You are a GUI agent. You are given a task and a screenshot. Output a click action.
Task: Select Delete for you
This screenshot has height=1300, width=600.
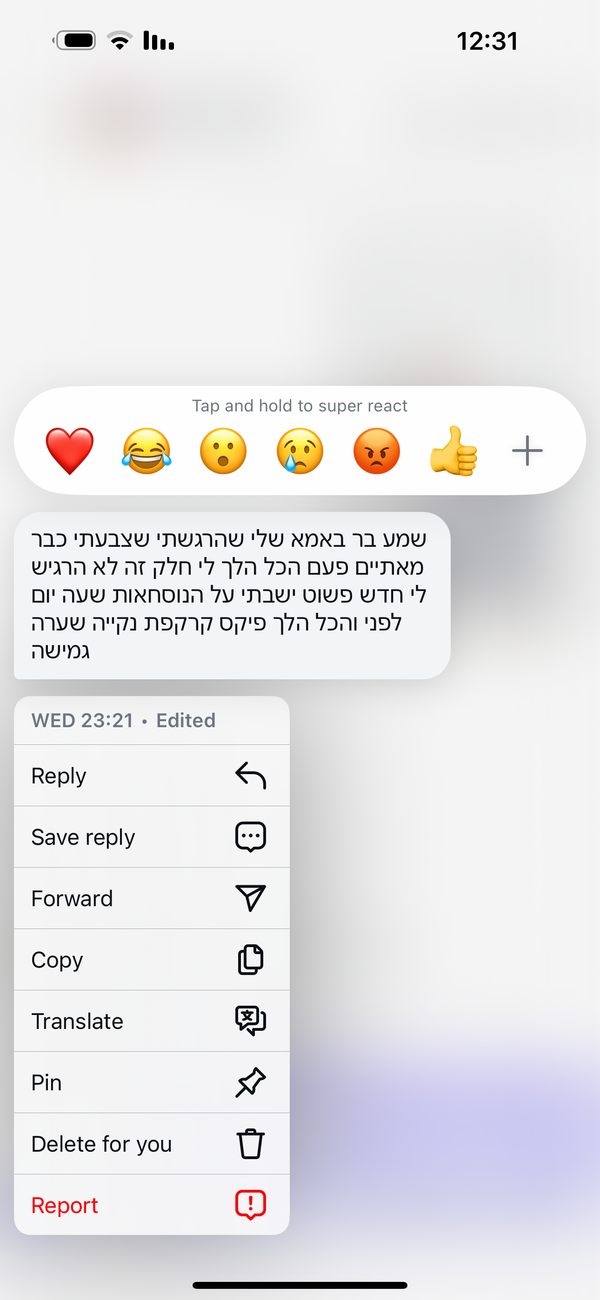click(x=151, y=1144)
